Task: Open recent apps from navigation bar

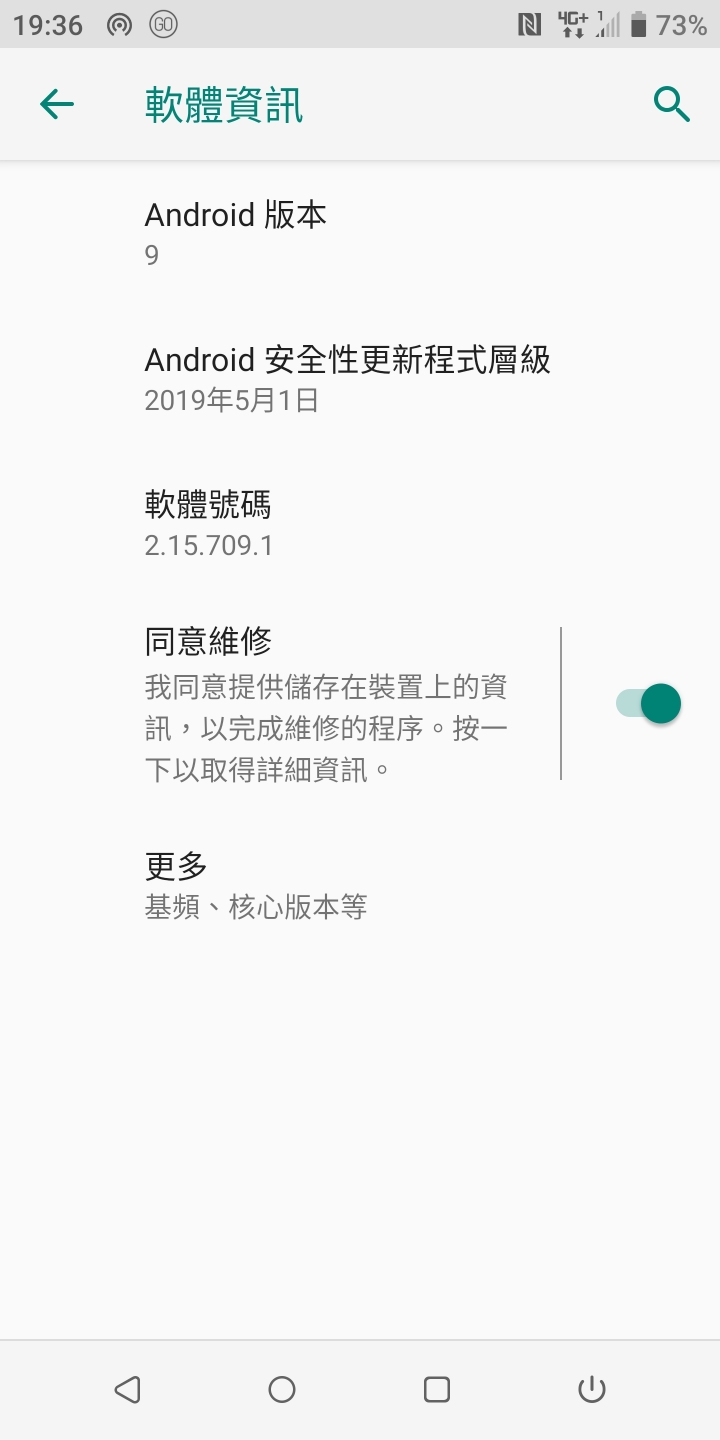Action: click(437, 1389)
